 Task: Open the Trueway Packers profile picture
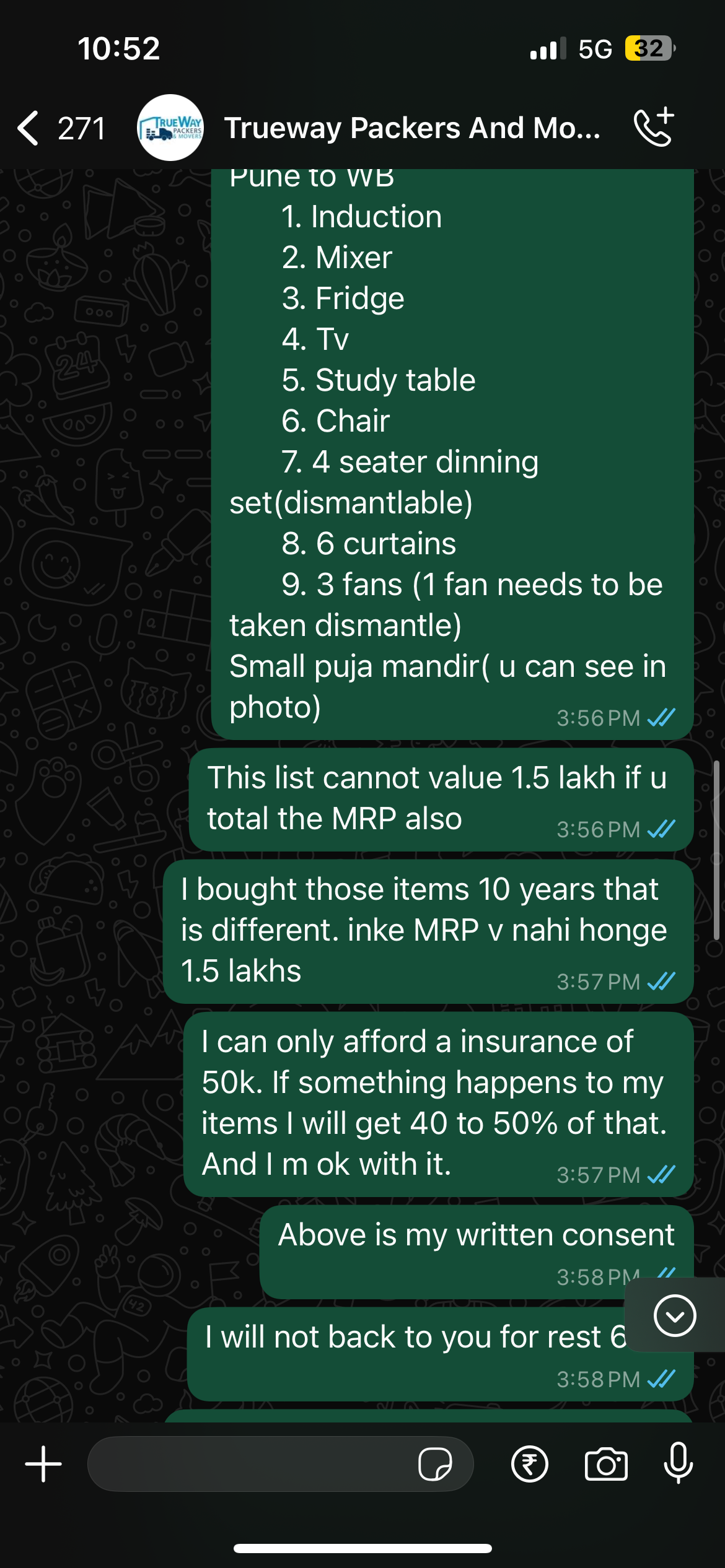pyautogui.click(x=170, y=128)
